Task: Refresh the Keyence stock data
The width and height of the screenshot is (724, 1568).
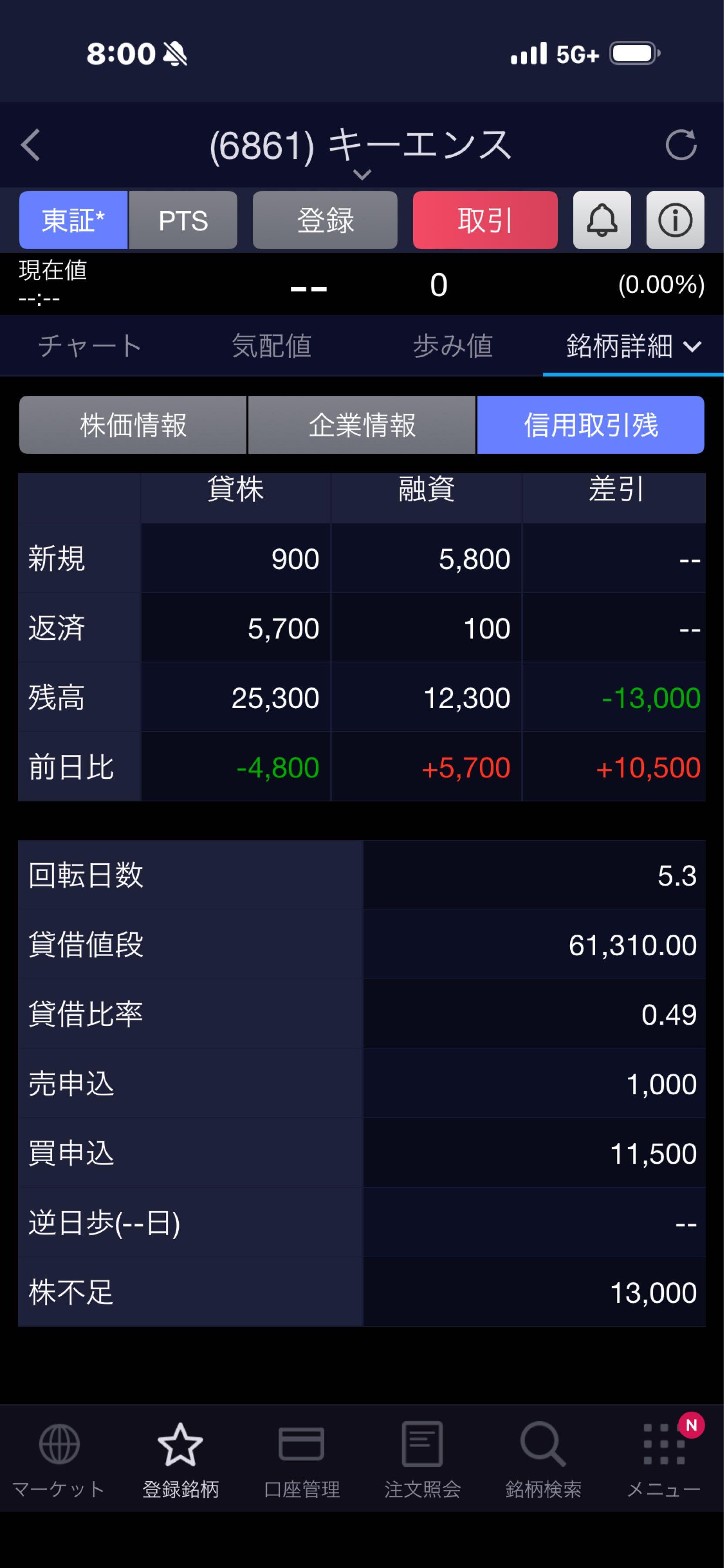Action: point(680,145)
